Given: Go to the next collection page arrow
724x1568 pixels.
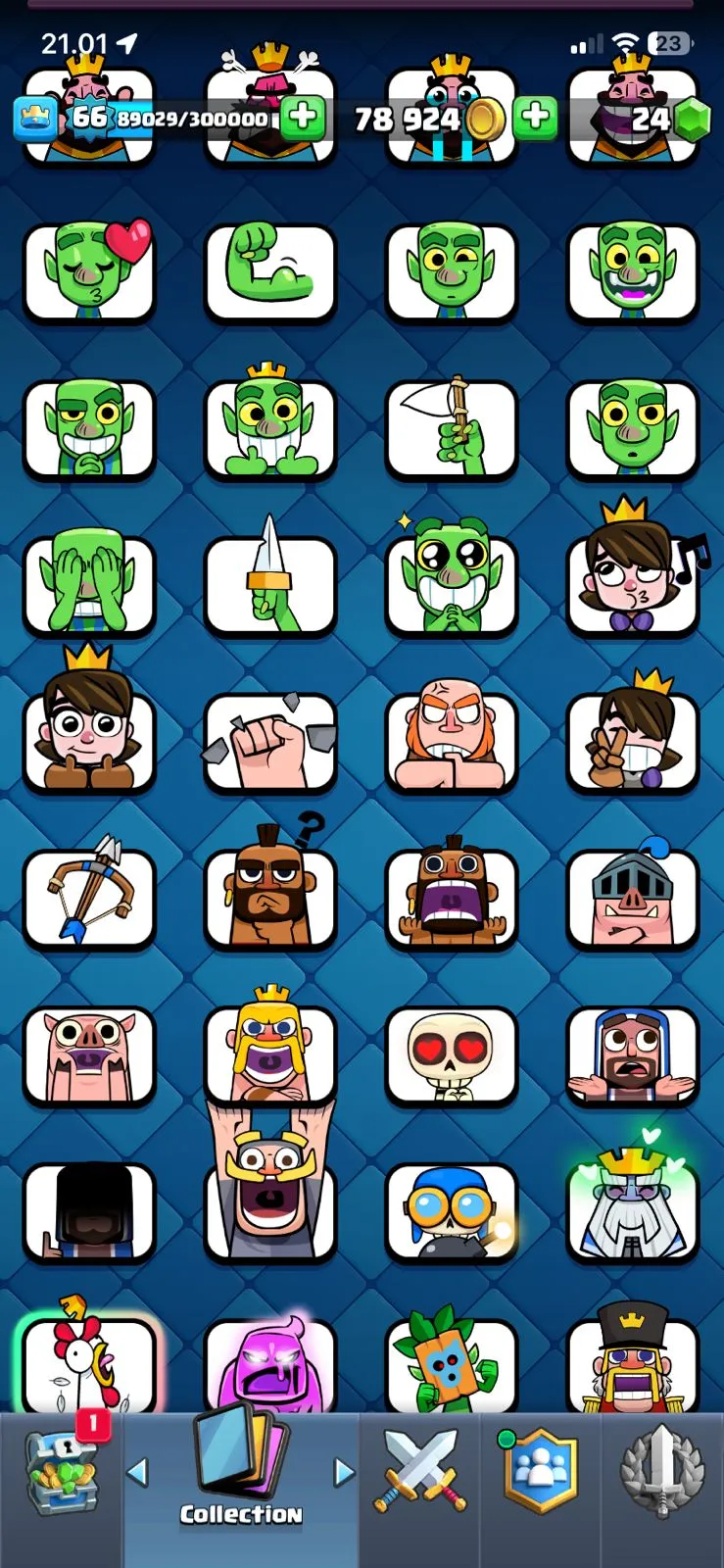Looking at the screenshot, I should click(x=344, y=1471).
